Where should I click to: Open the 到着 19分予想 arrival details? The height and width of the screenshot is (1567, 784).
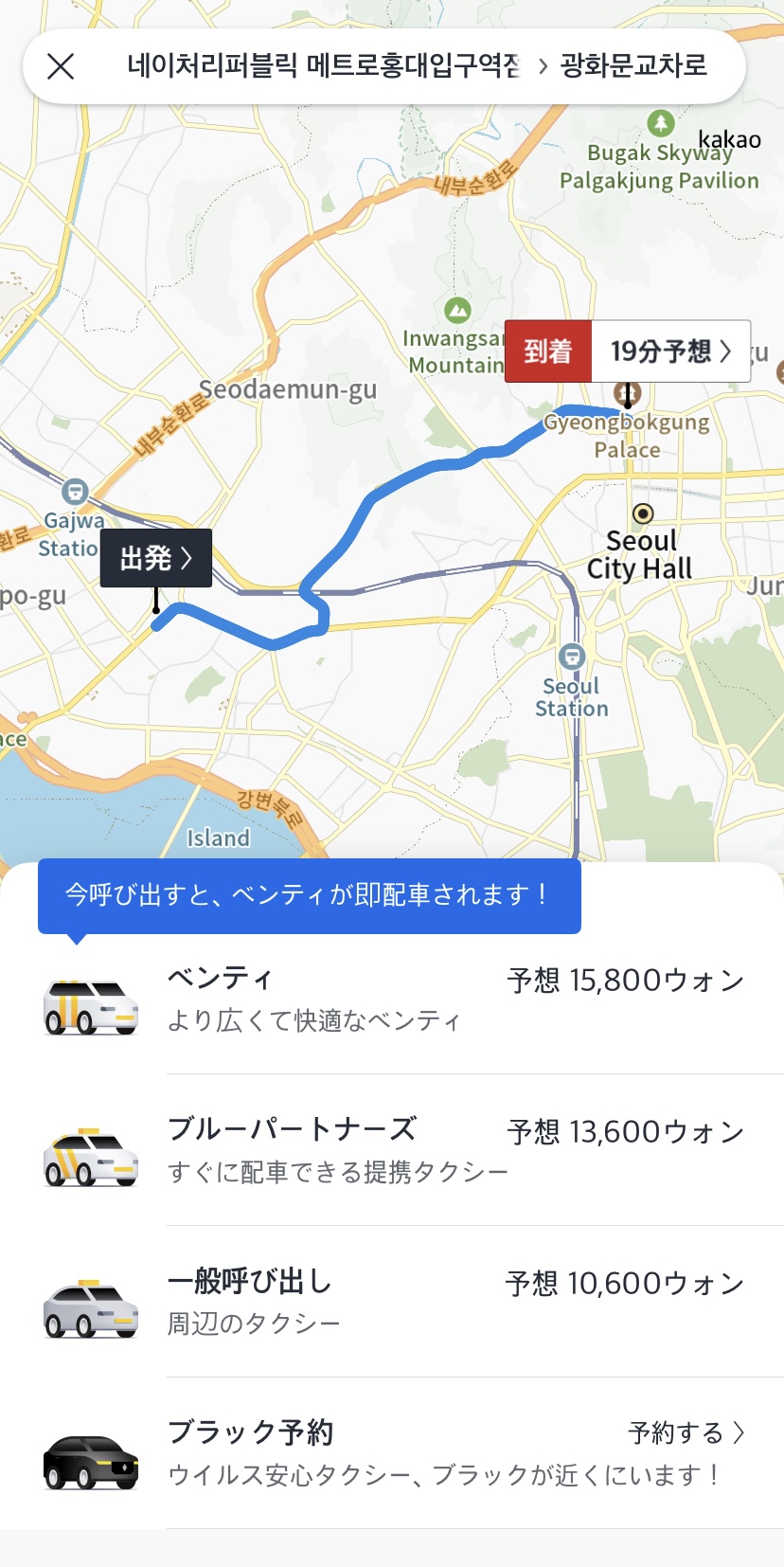(628, 351)
